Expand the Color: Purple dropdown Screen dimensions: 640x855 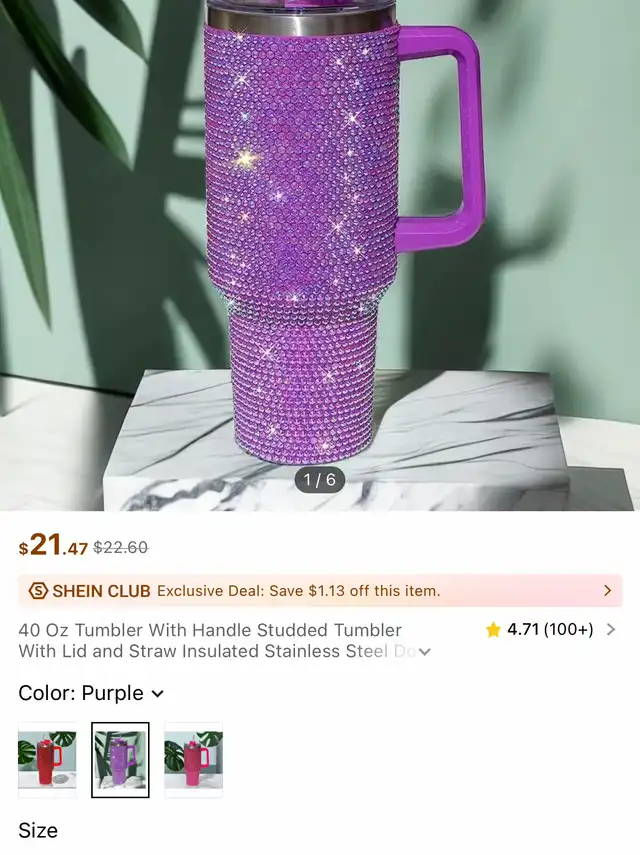pyautogui.click(x=157, y=693)
